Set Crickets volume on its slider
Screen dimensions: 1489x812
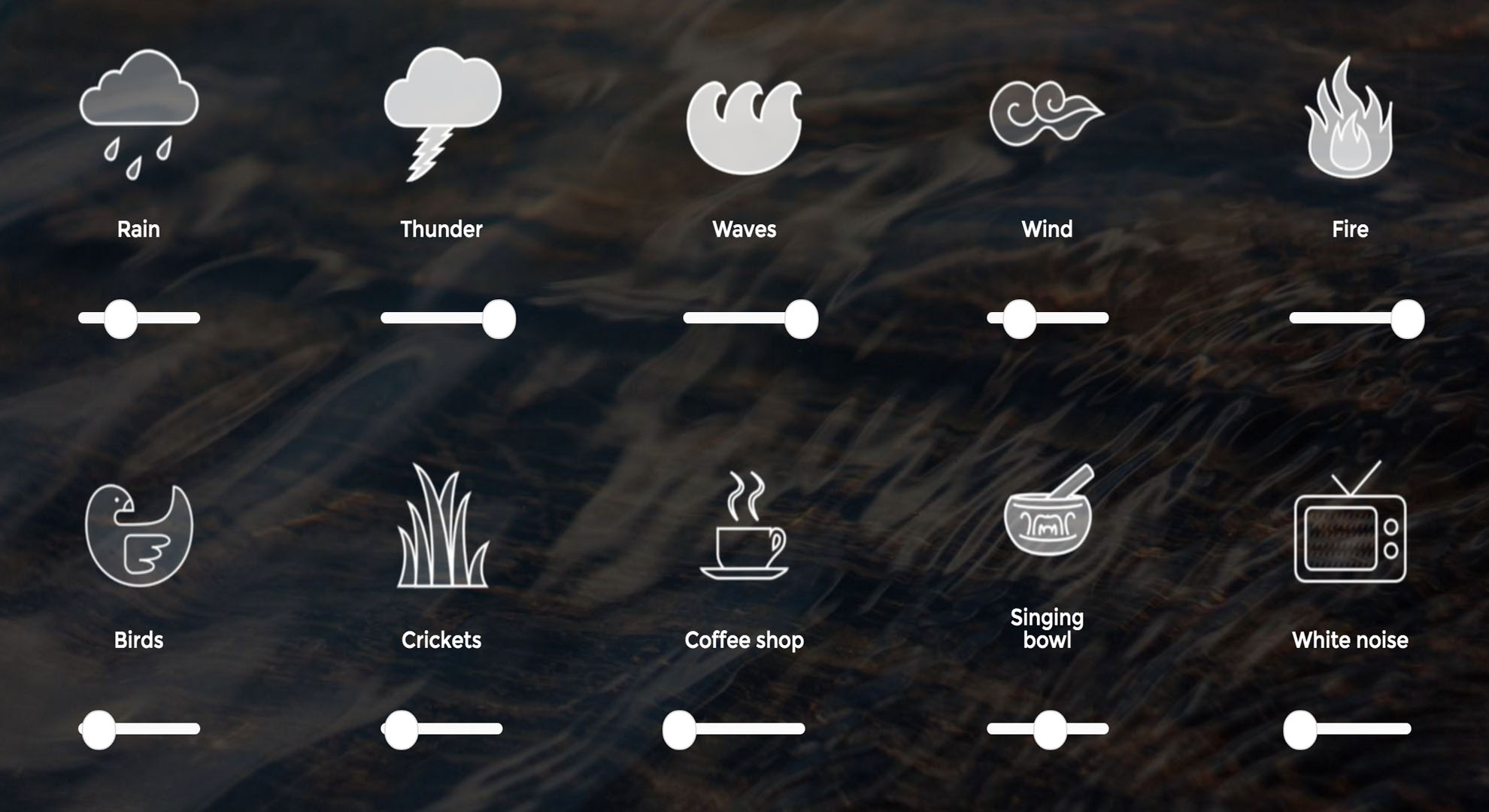point(442,729)
